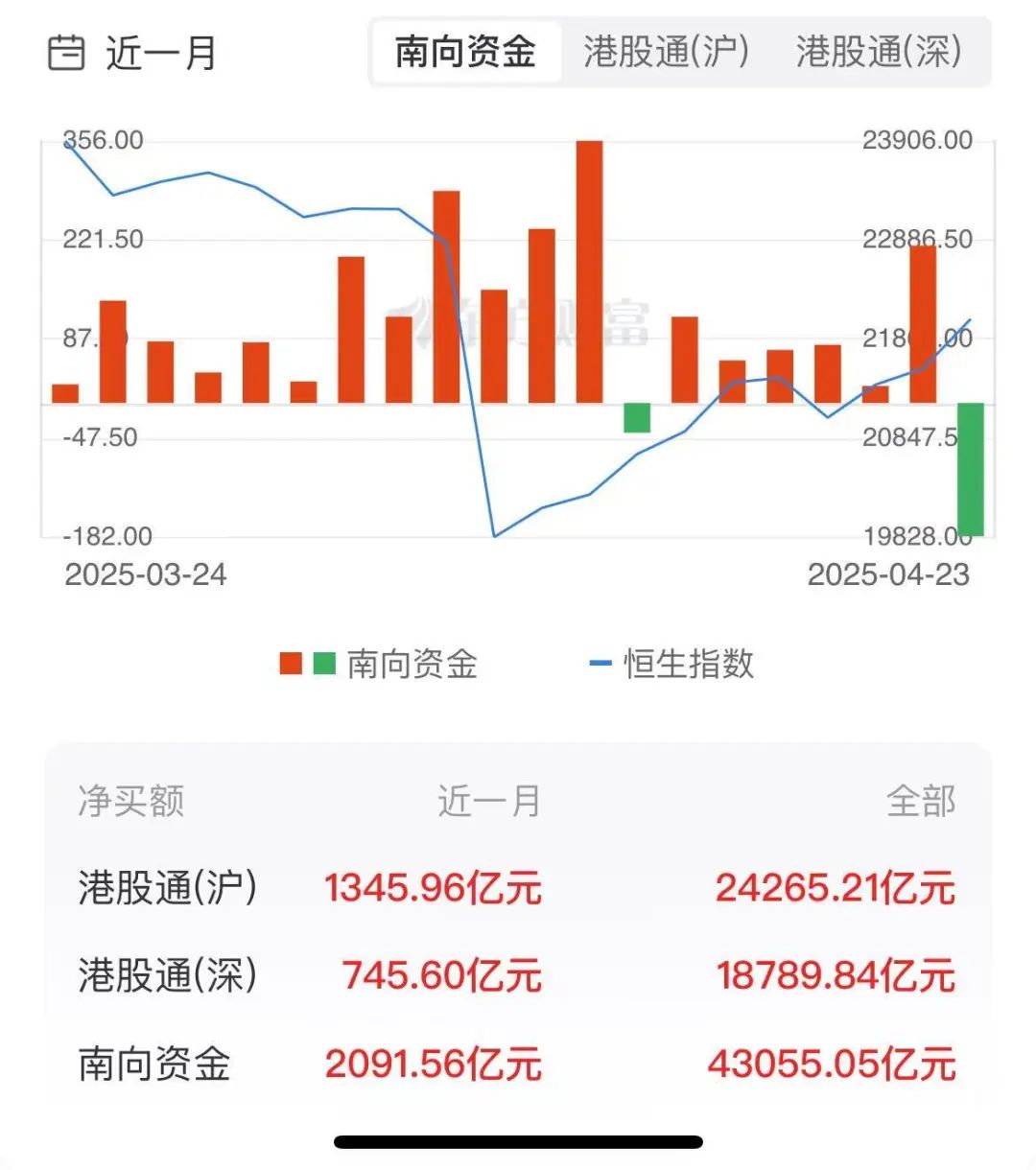This screenshot has width=1036, height=1170.
Task: Tap the home indicator bar at bottom
Action: 517,1139
